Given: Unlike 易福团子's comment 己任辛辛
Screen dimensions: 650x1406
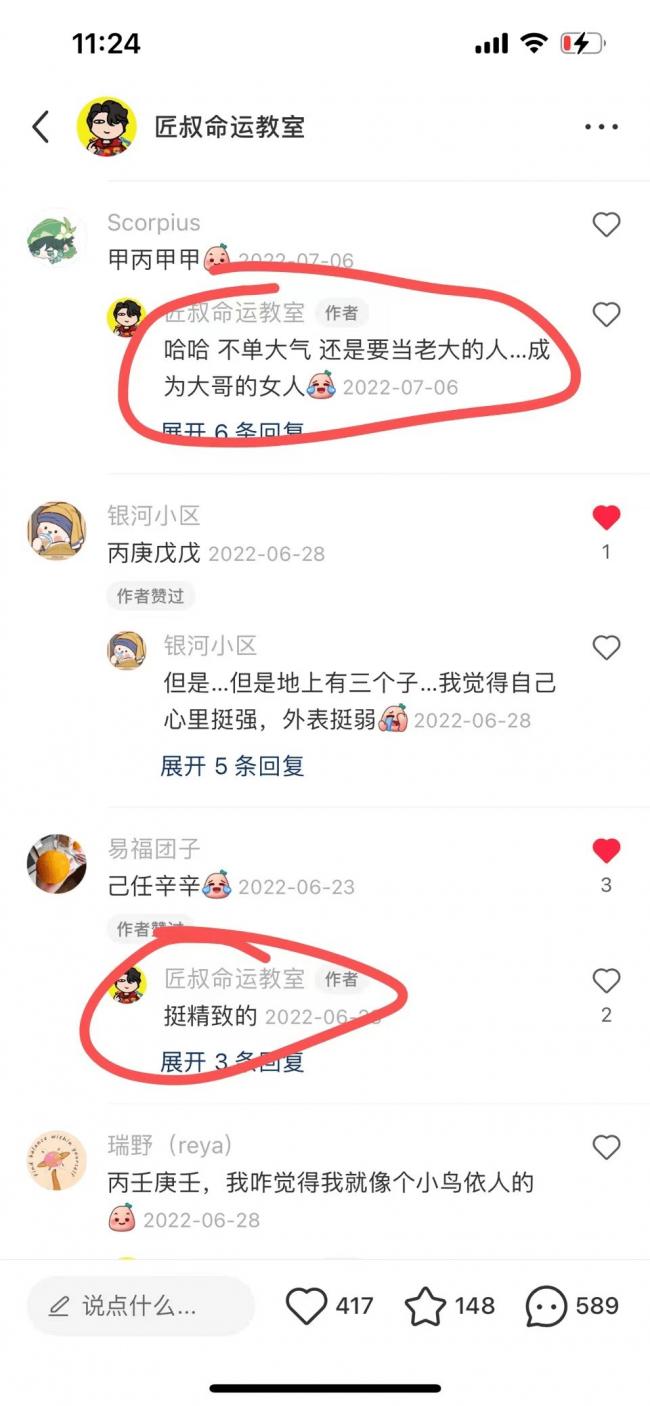Looking at the screenshot, I should (x=607, y=851).
